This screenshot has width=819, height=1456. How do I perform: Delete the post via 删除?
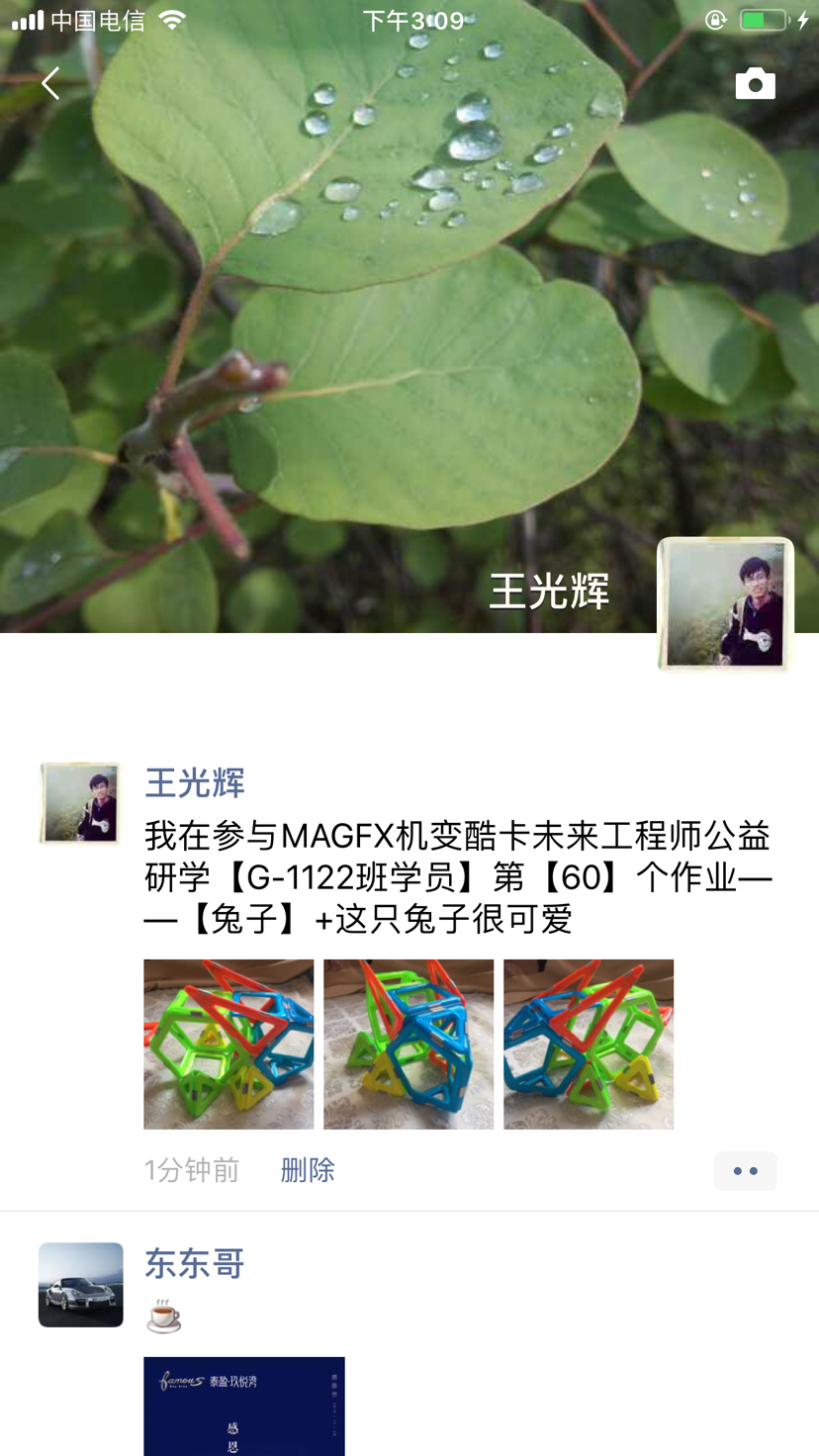308,1170
